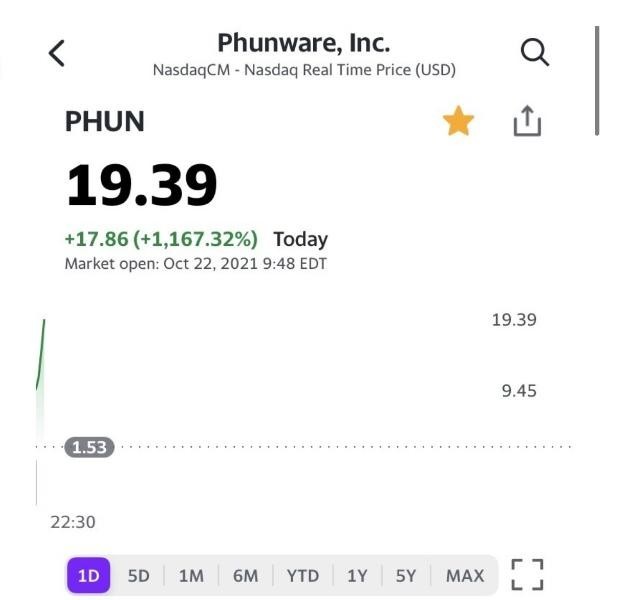Viewport: 617px width, 600px height.
Task: Show the 6M chart range
Action: [245, 575]
